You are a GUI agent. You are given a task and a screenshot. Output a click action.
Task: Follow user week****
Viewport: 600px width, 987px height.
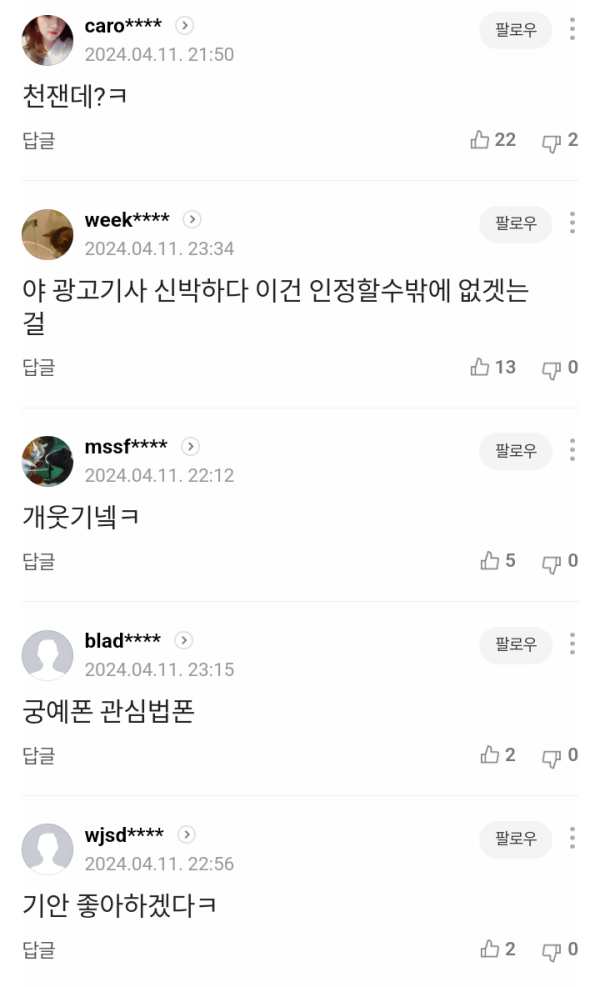(x=515, y=224)
